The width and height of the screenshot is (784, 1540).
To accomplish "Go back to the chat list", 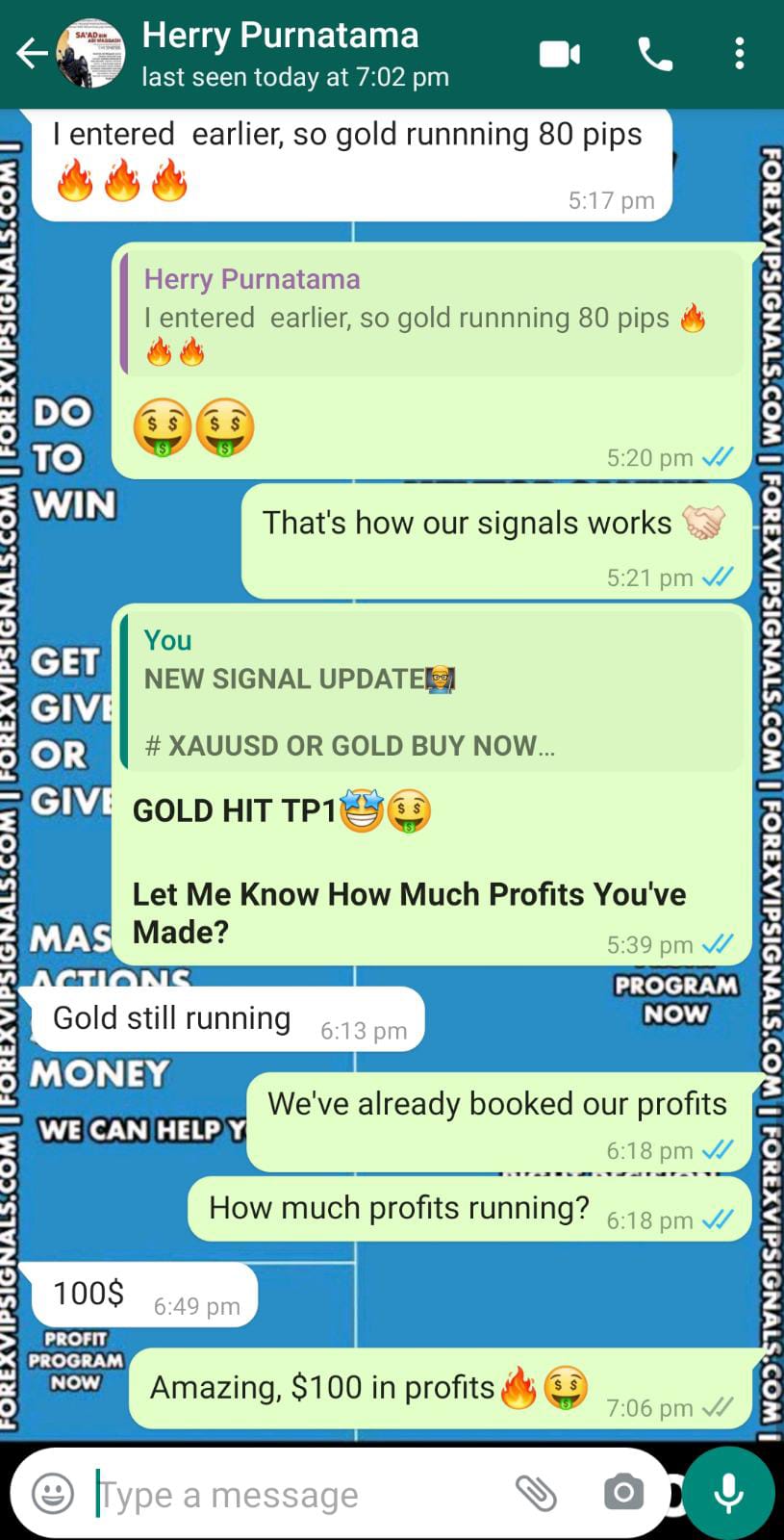I will click(x=32, y=54).
